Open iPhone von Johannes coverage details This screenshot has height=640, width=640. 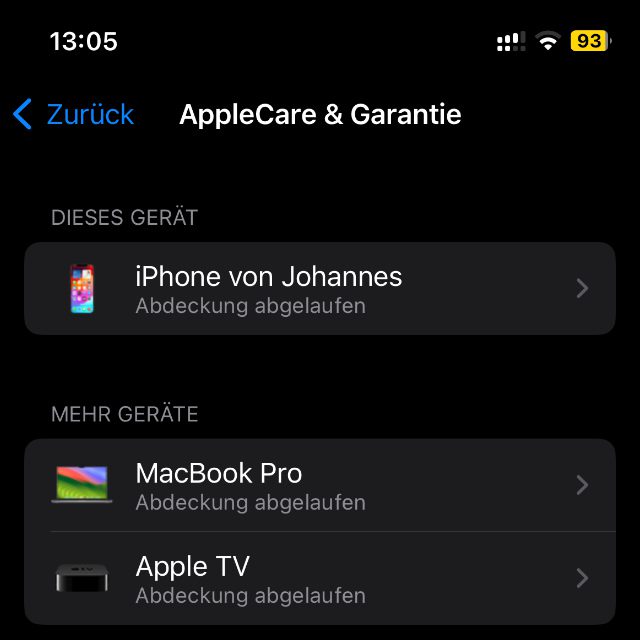(320, 288)
